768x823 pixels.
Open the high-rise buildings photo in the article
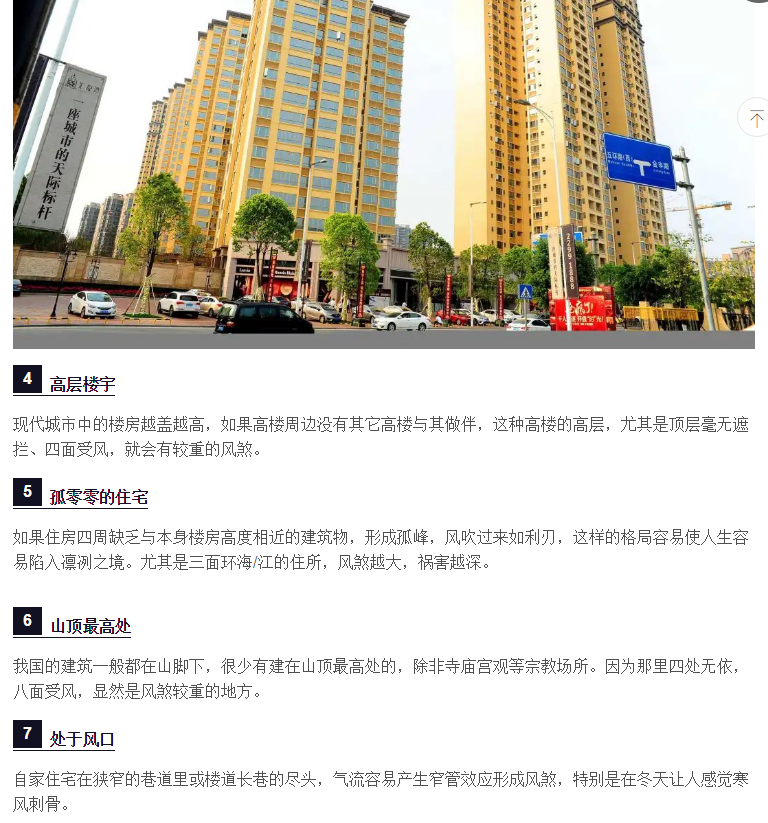[383, 170]
